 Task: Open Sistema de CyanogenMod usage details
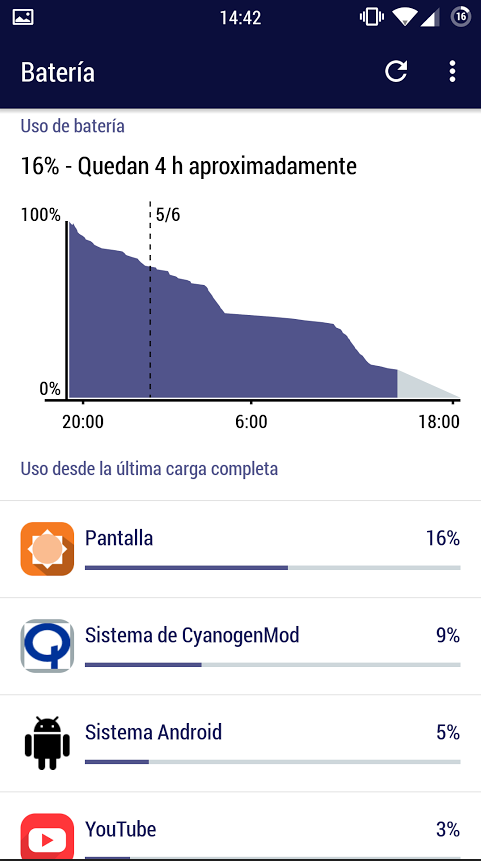click(x=240, y=646)
